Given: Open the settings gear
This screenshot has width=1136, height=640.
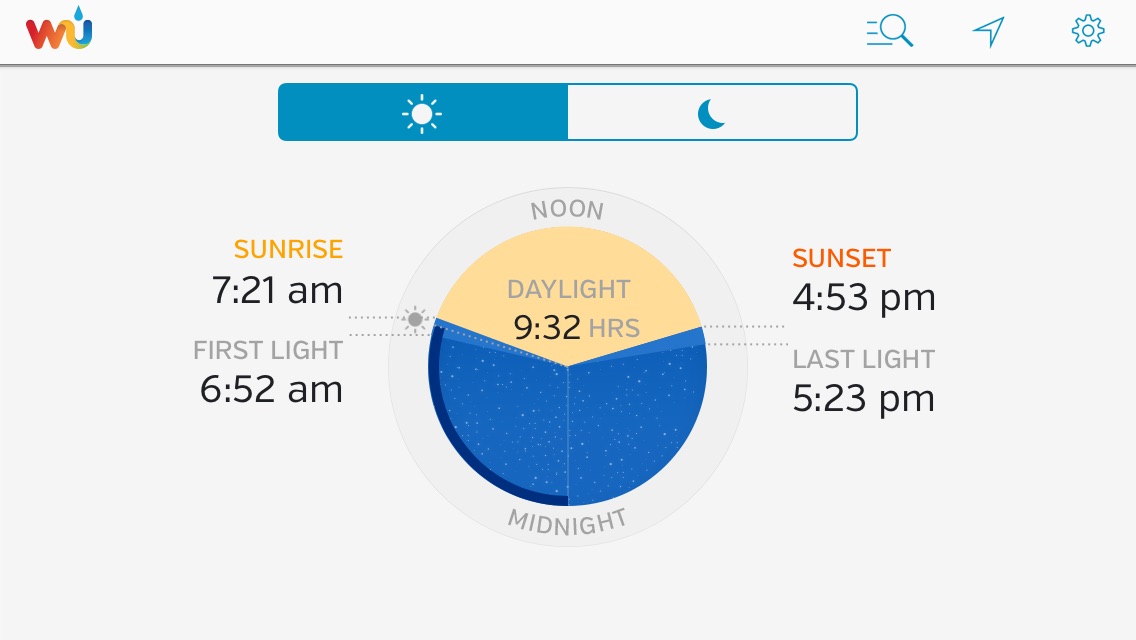Looking at the screenshot, I should pyautogui.click(x=1088, y=32).
